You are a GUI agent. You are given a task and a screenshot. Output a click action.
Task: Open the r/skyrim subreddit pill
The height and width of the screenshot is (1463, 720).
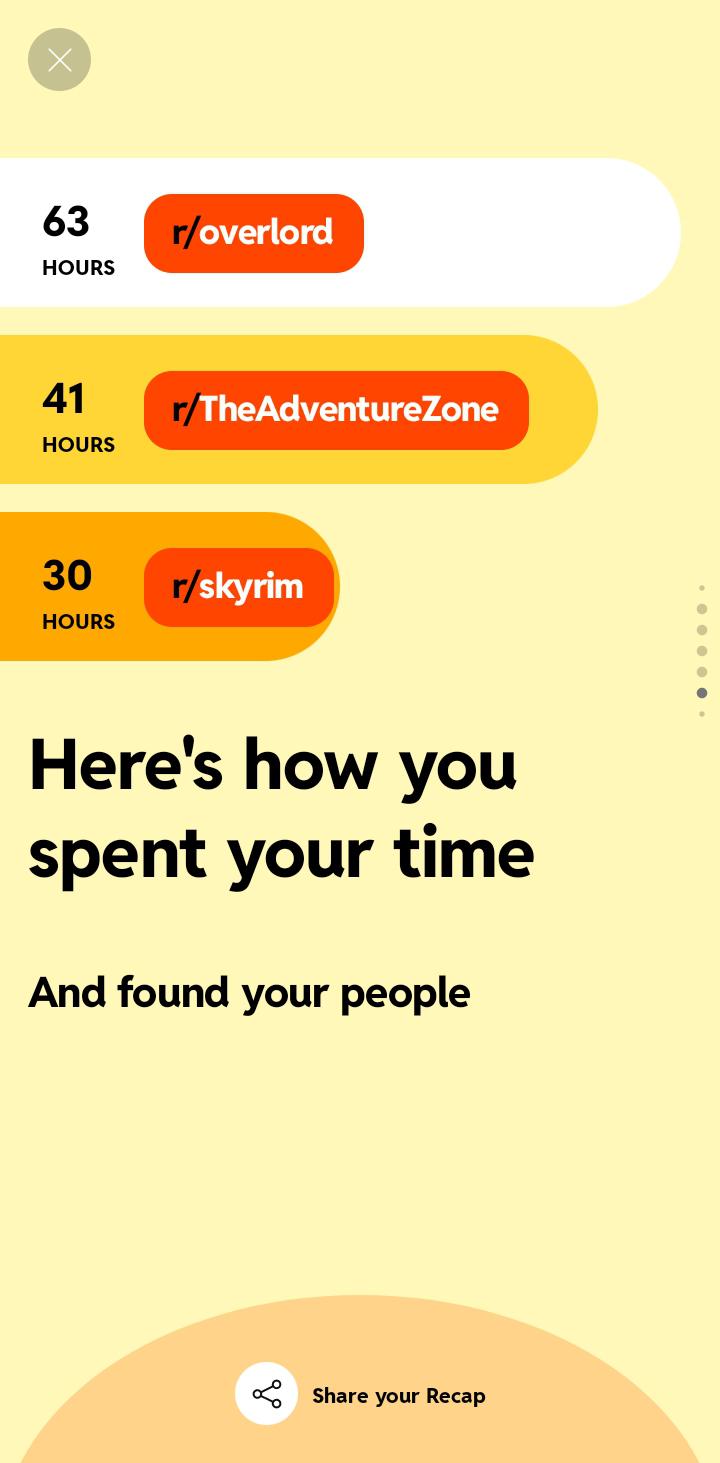[238, 587]
